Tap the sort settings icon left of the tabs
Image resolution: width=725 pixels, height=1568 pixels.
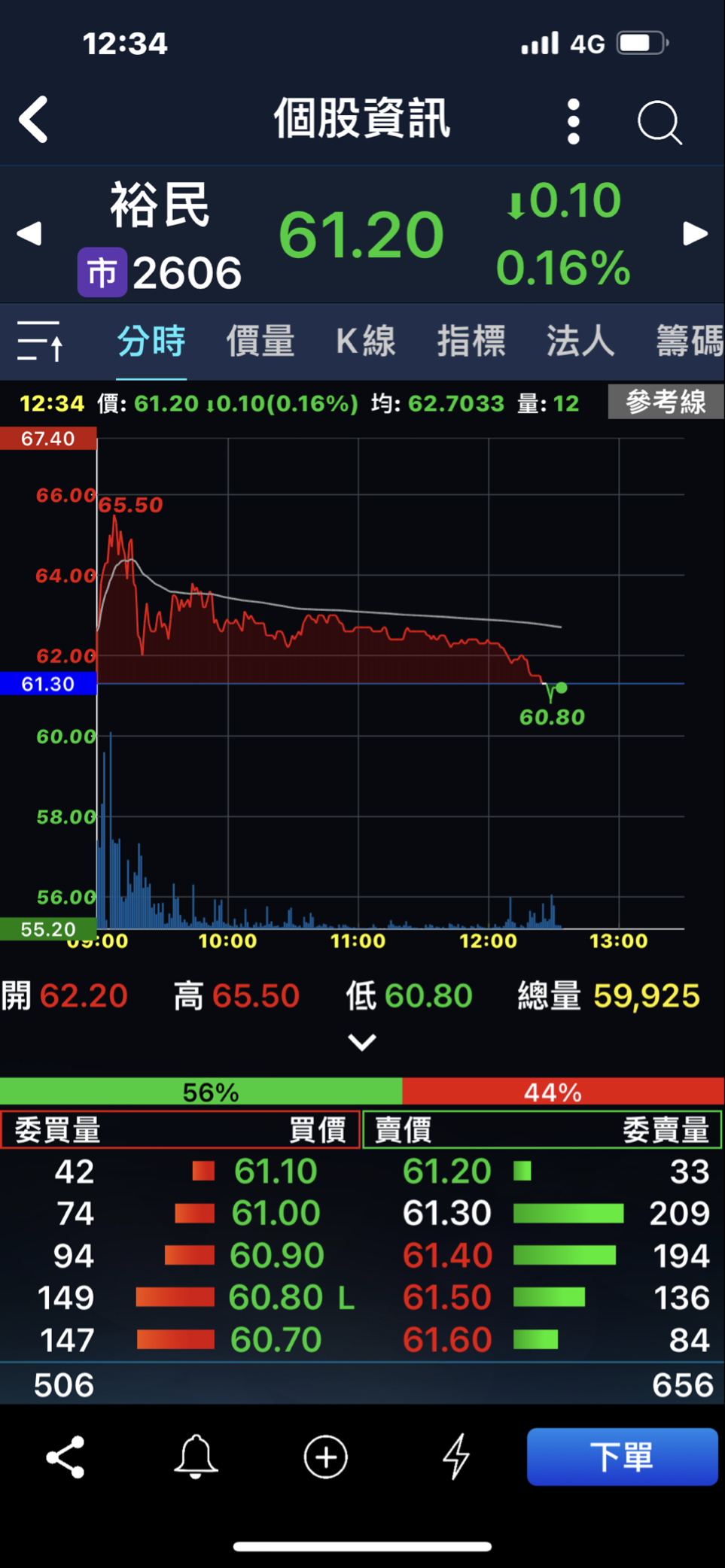pos(41,341)
